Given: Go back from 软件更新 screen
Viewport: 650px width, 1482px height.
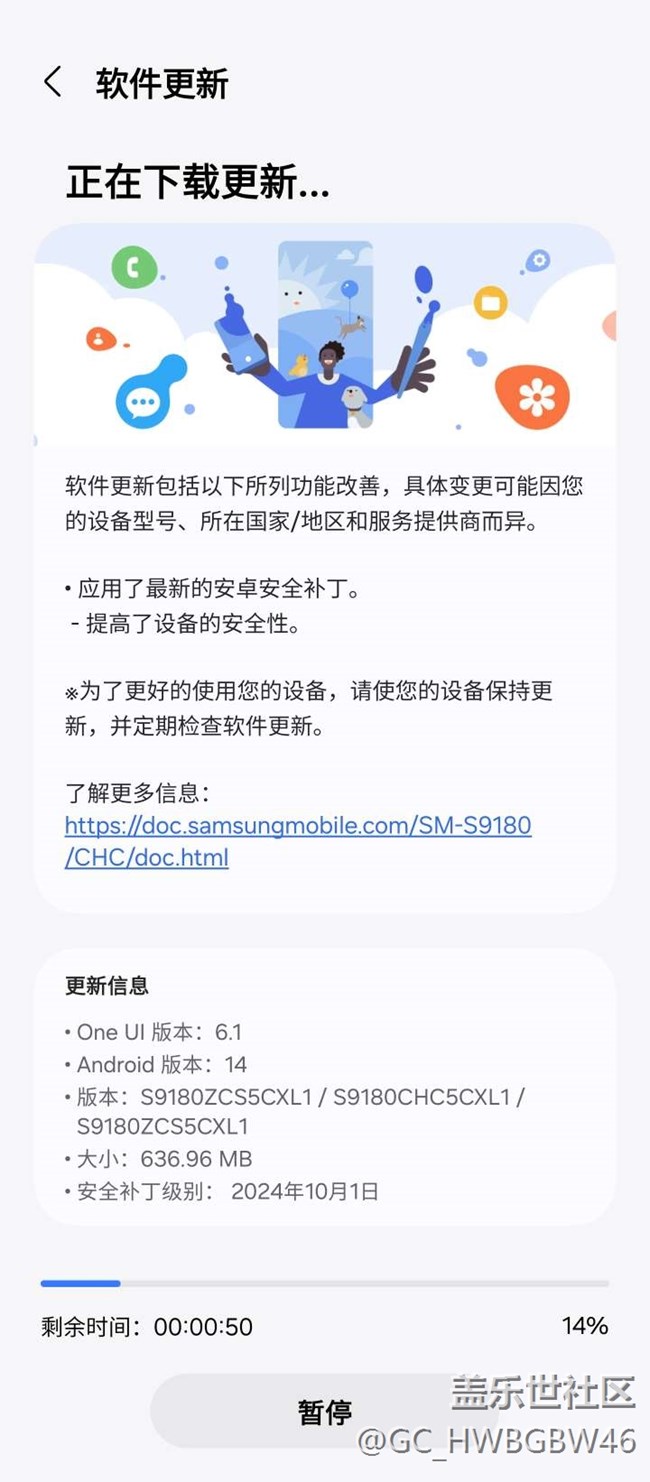Looking at the screenshot, I should [x=53, y=83].
